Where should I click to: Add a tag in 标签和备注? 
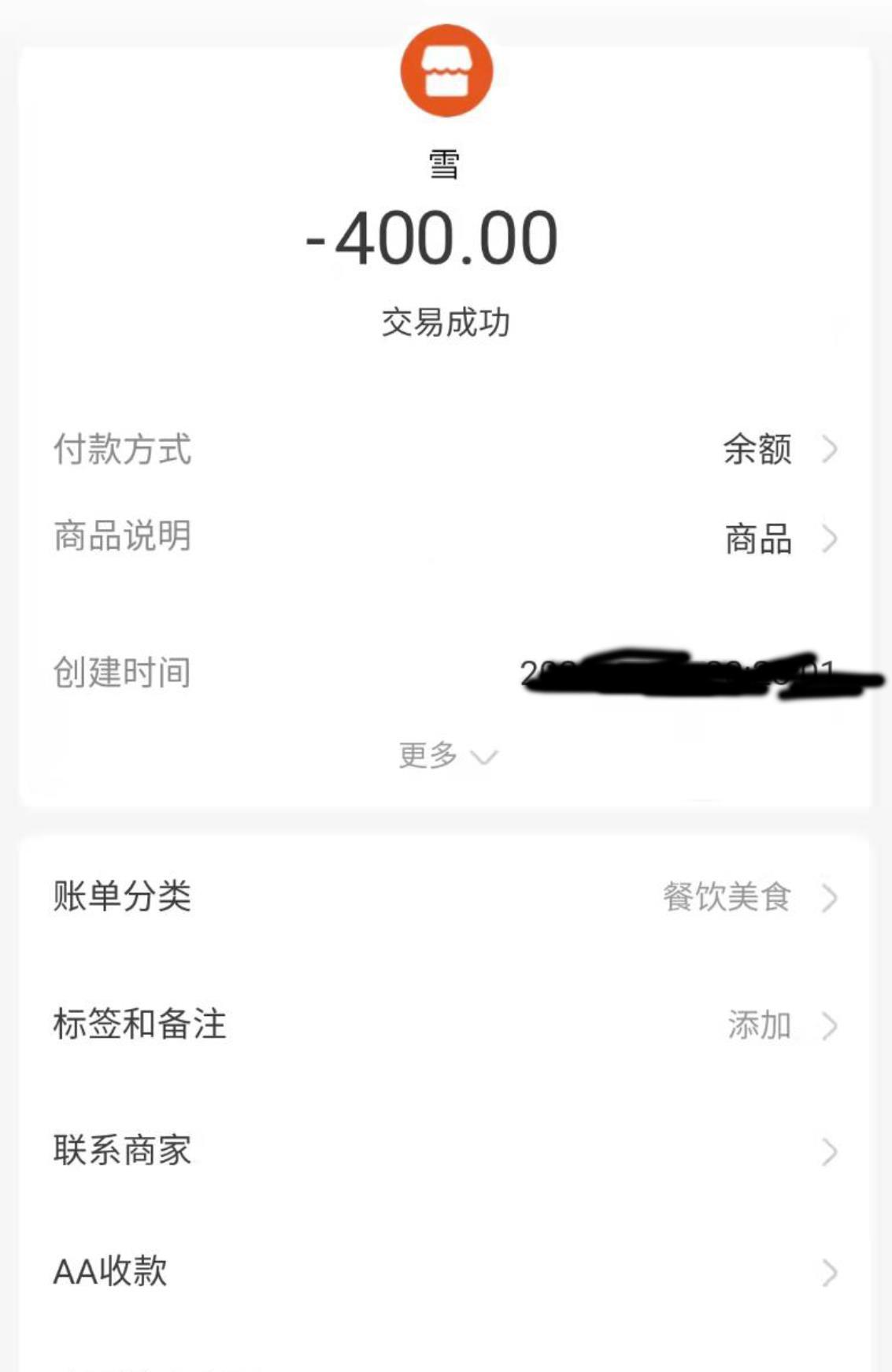pyautogui.click(x=446, y=1025)
